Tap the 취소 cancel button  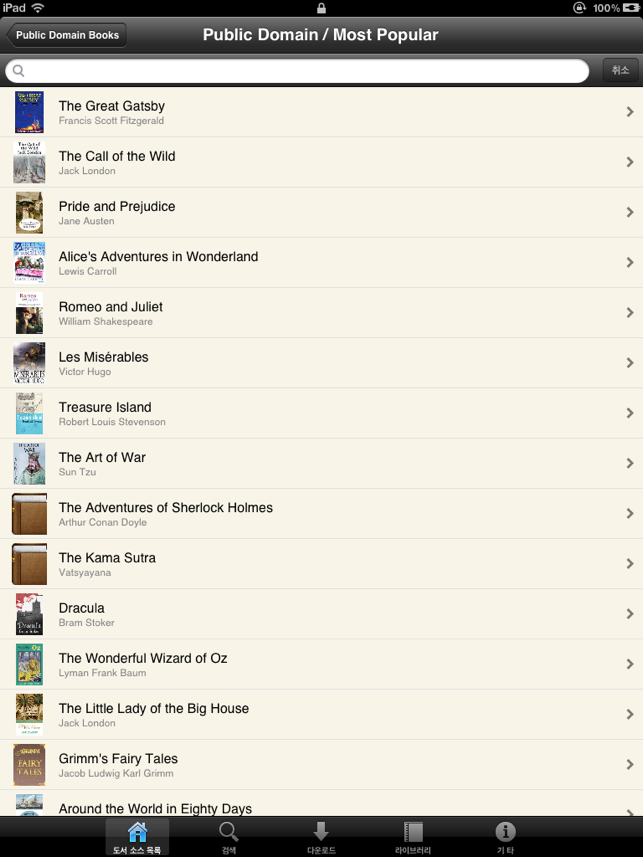tap(620, 70)
